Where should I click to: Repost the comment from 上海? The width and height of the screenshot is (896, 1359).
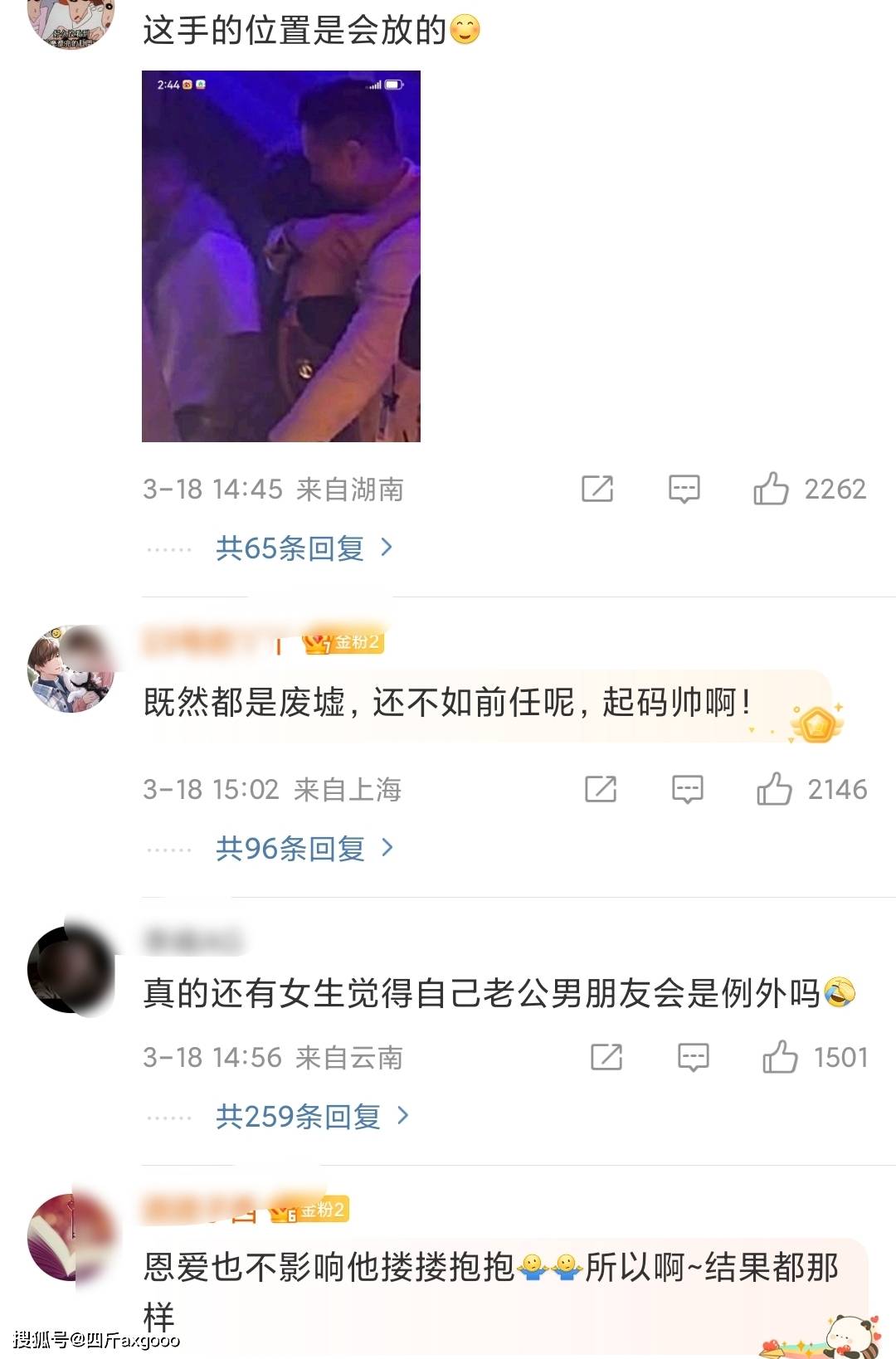coord(601,789)
